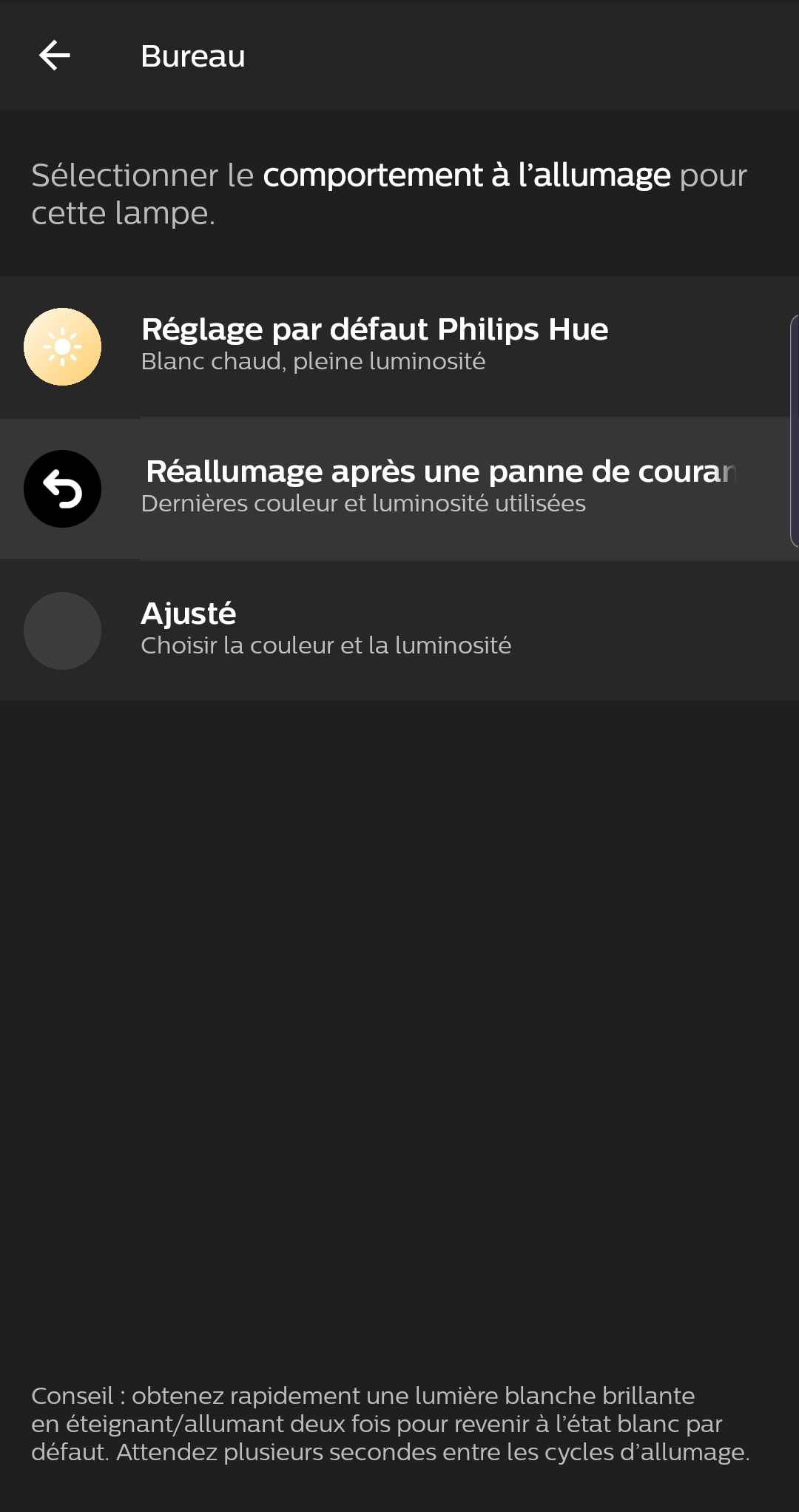Go back from the Bureau screen
The width and height of the screenshot is (799, 1512).
click(55, 56)
